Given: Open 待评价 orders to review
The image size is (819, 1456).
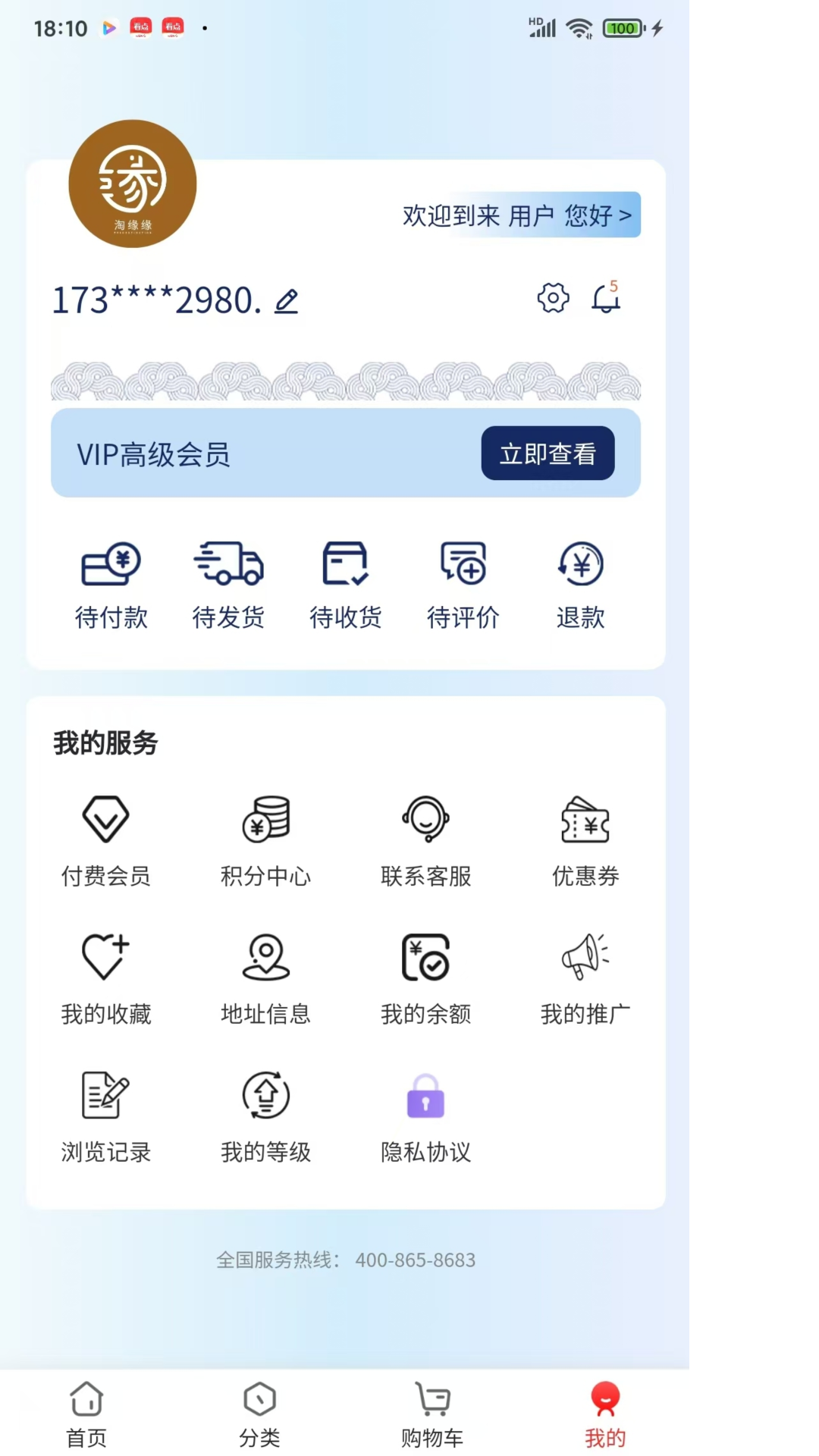Looking at the screenshot, I should click(463, 584).
